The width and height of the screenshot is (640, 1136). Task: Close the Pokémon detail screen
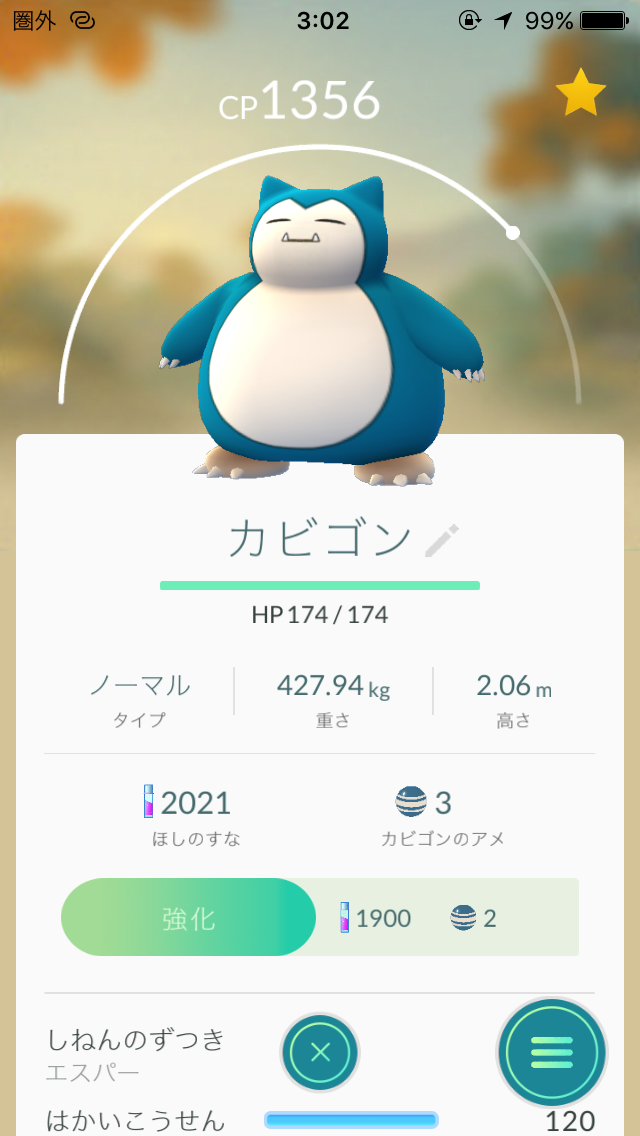(320, 1052)
